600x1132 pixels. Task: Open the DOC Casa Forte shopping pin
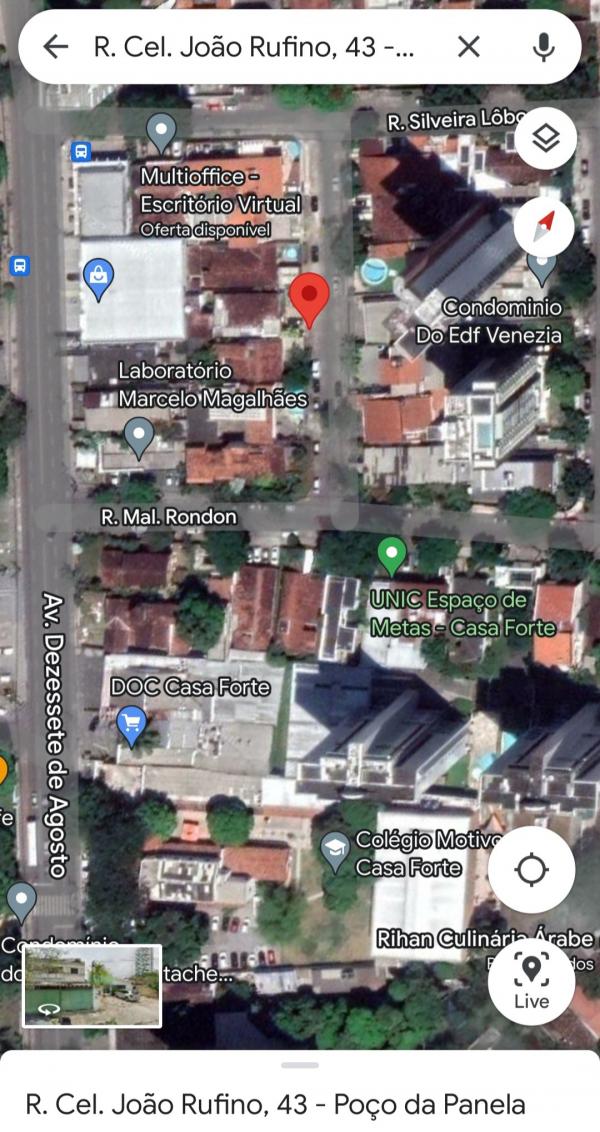click(131, 726)
